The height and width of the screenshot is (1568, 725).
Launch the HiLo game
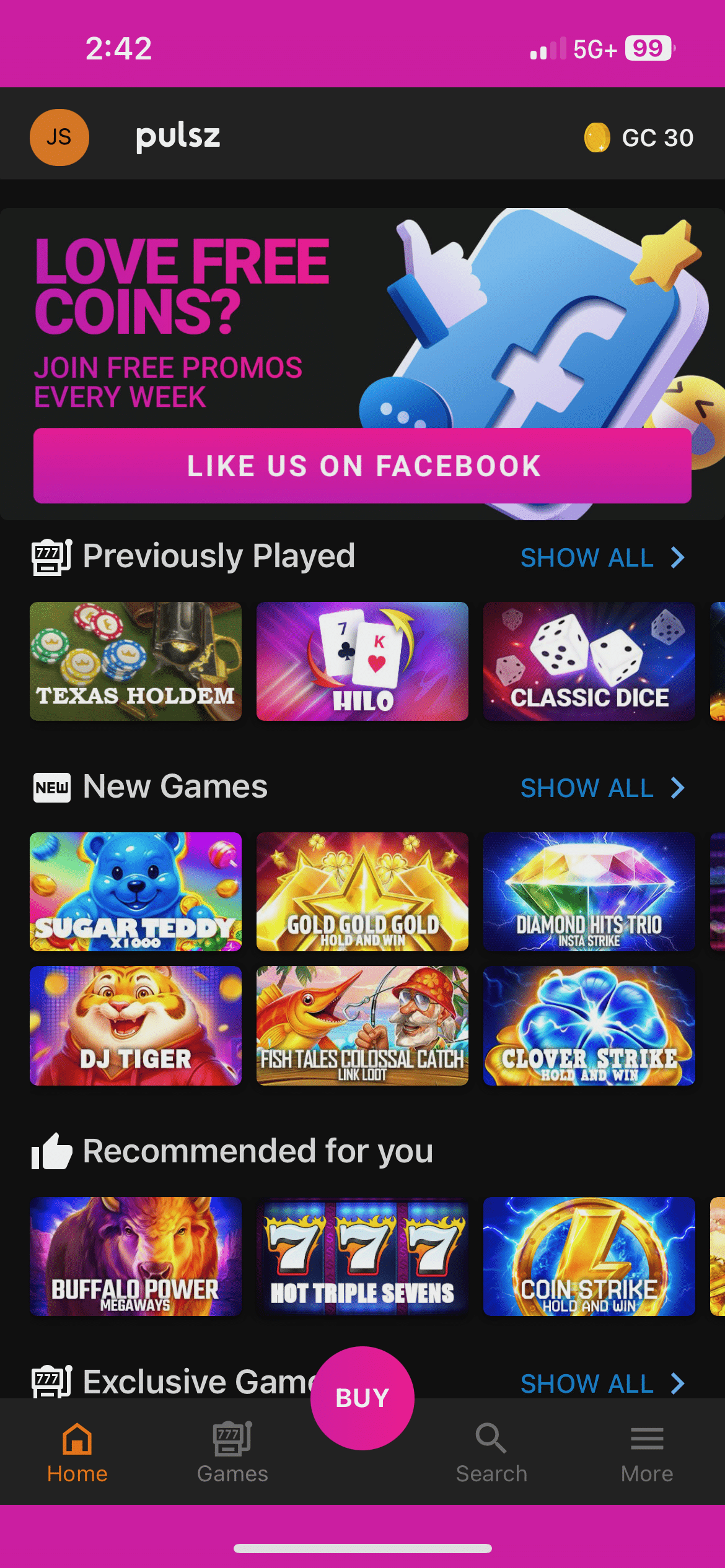[x=362, y=661]
